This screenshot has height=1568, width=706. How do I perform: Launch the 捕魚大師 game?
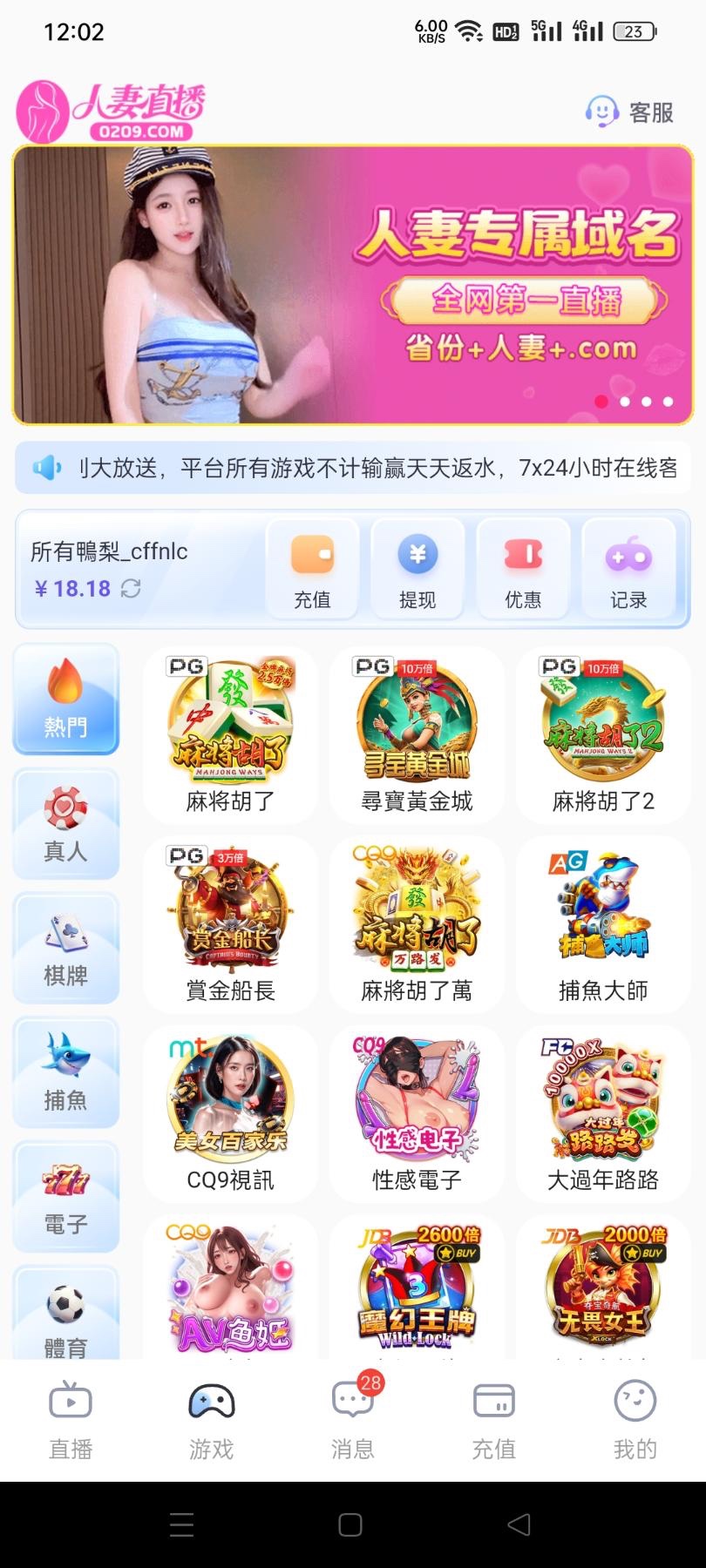tap(603, 923)
